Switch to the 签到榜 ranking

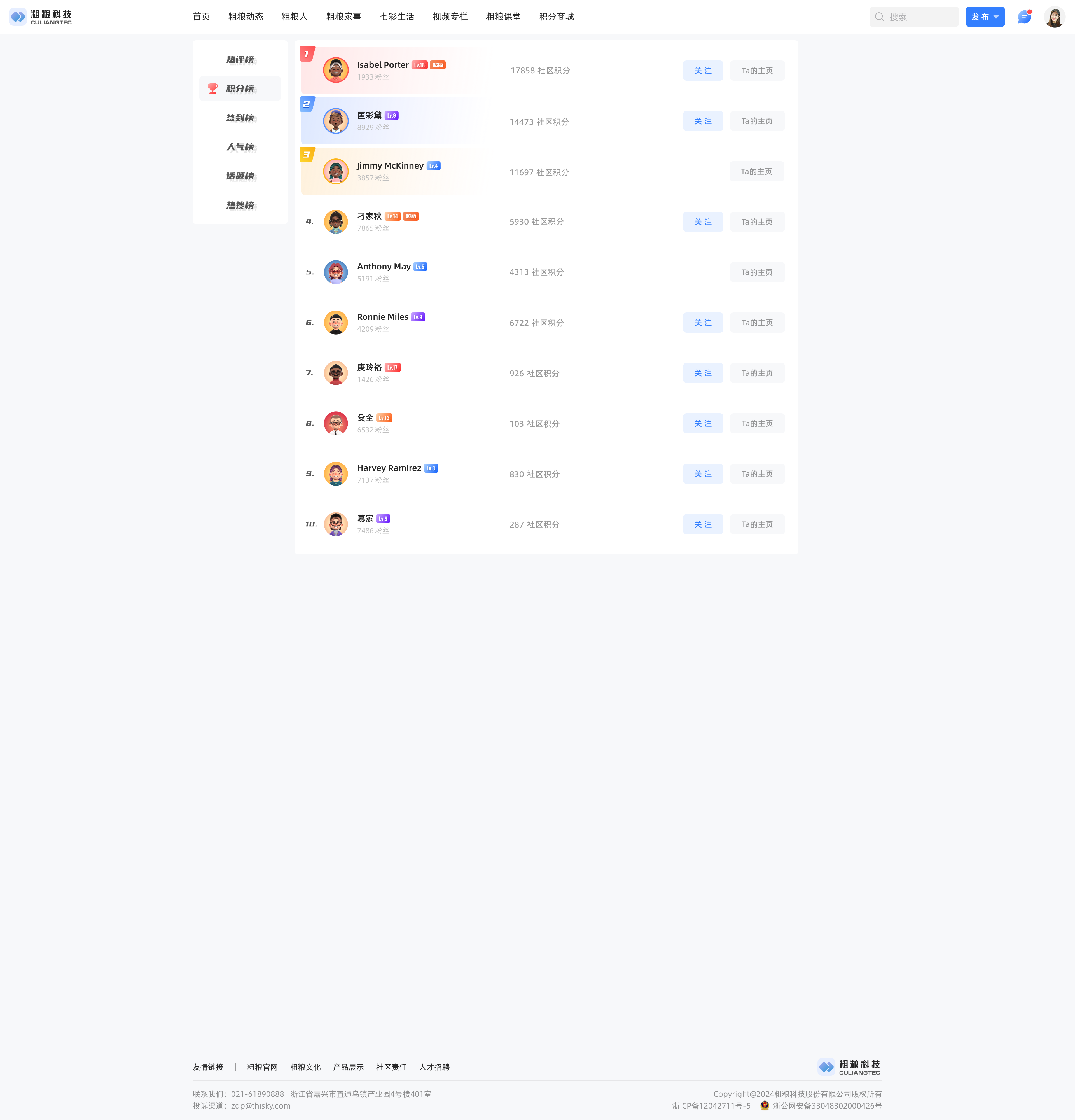pyautogui.click(x=240, y=118)
